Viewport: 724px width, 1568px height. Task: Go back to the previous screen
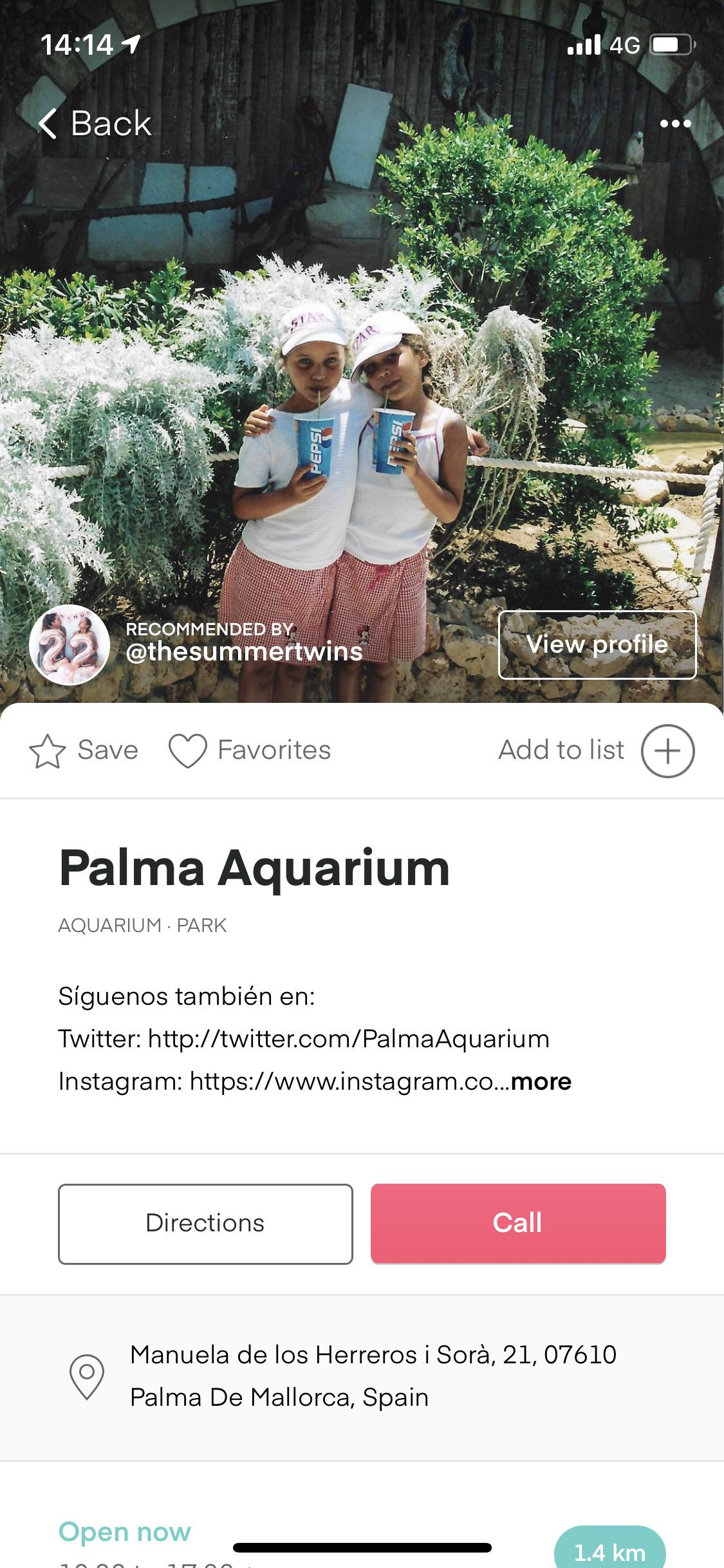coord(95,123)
